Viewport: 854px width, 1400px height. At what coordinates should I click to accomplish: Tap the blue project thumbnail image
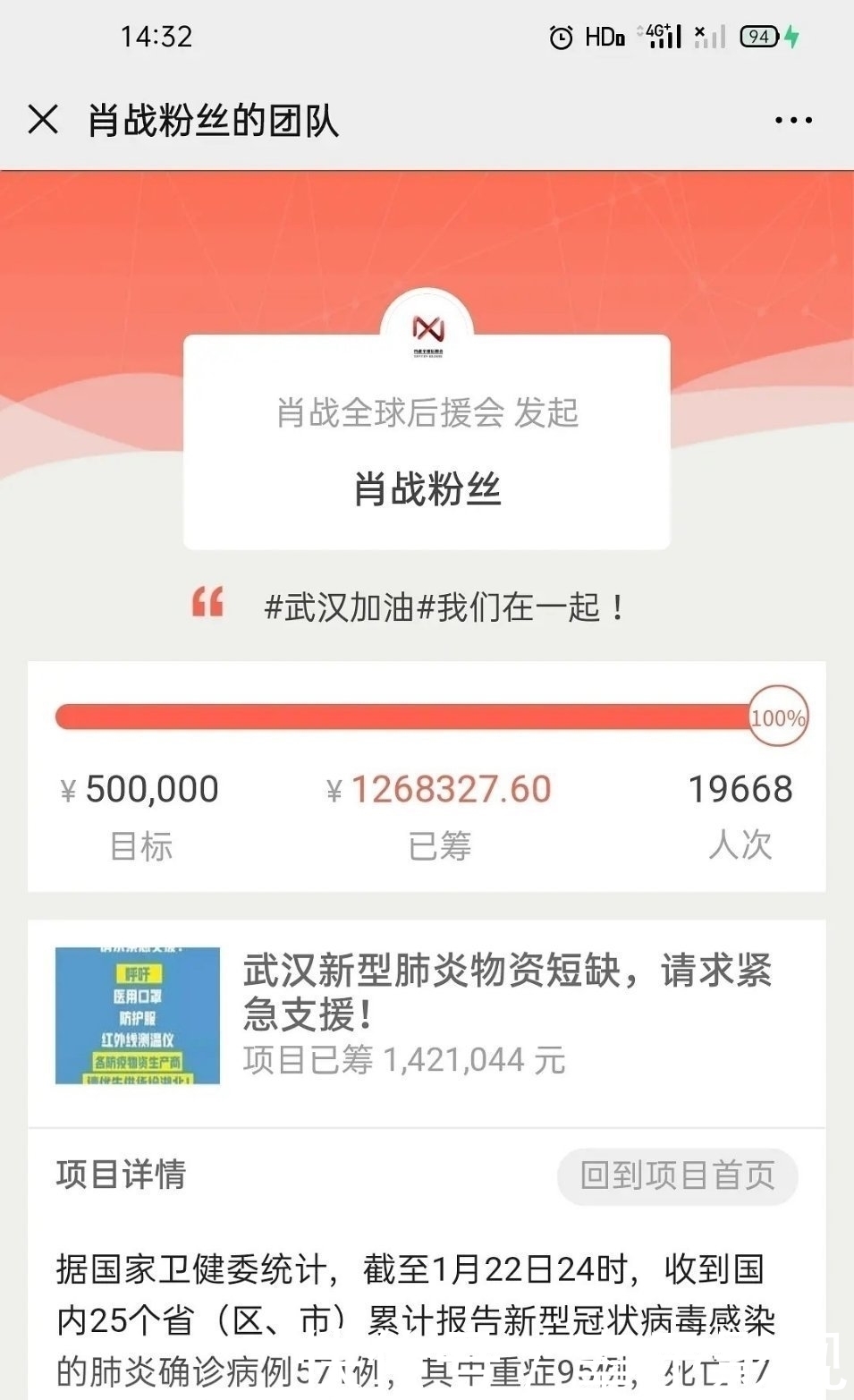click(x=139, y=1011)
